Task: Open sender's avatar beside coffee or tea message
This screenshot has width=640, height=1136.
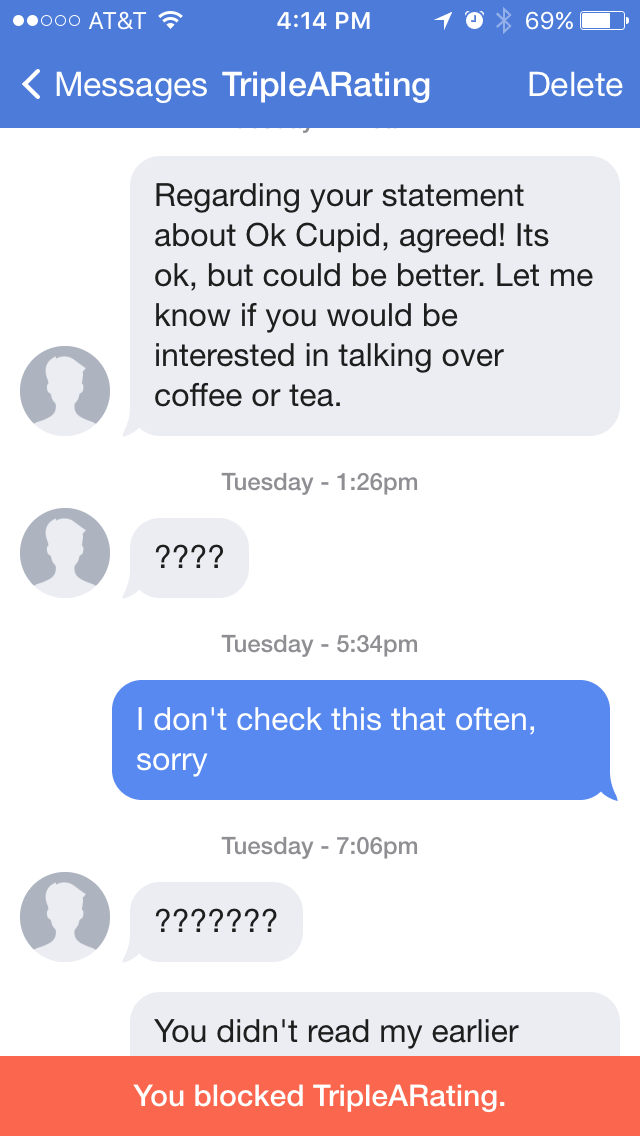Action: pos(65,391)
